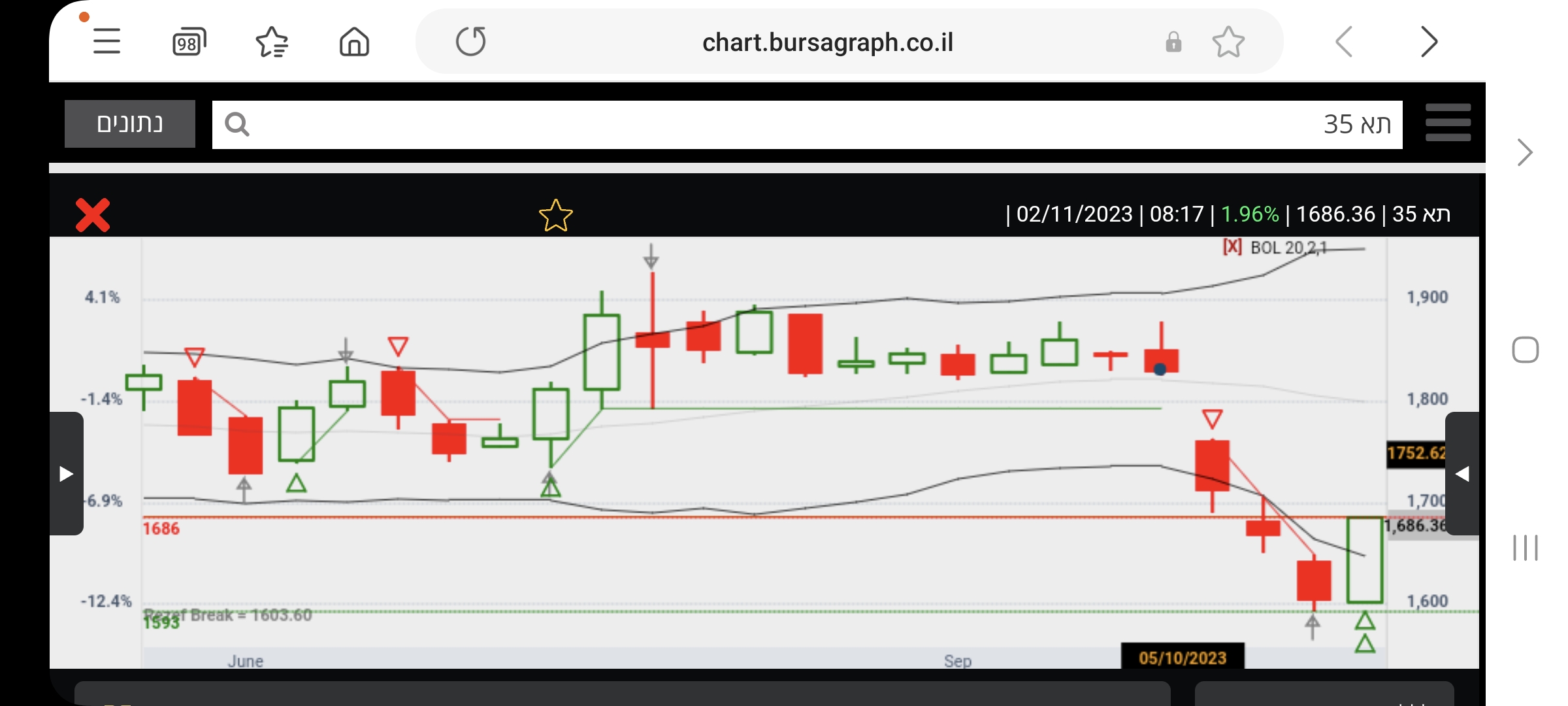Image resolution: width=1568 pixels, height=706 pixels.
Task: Open the browser hamburger menu
Action: point(106,42)
